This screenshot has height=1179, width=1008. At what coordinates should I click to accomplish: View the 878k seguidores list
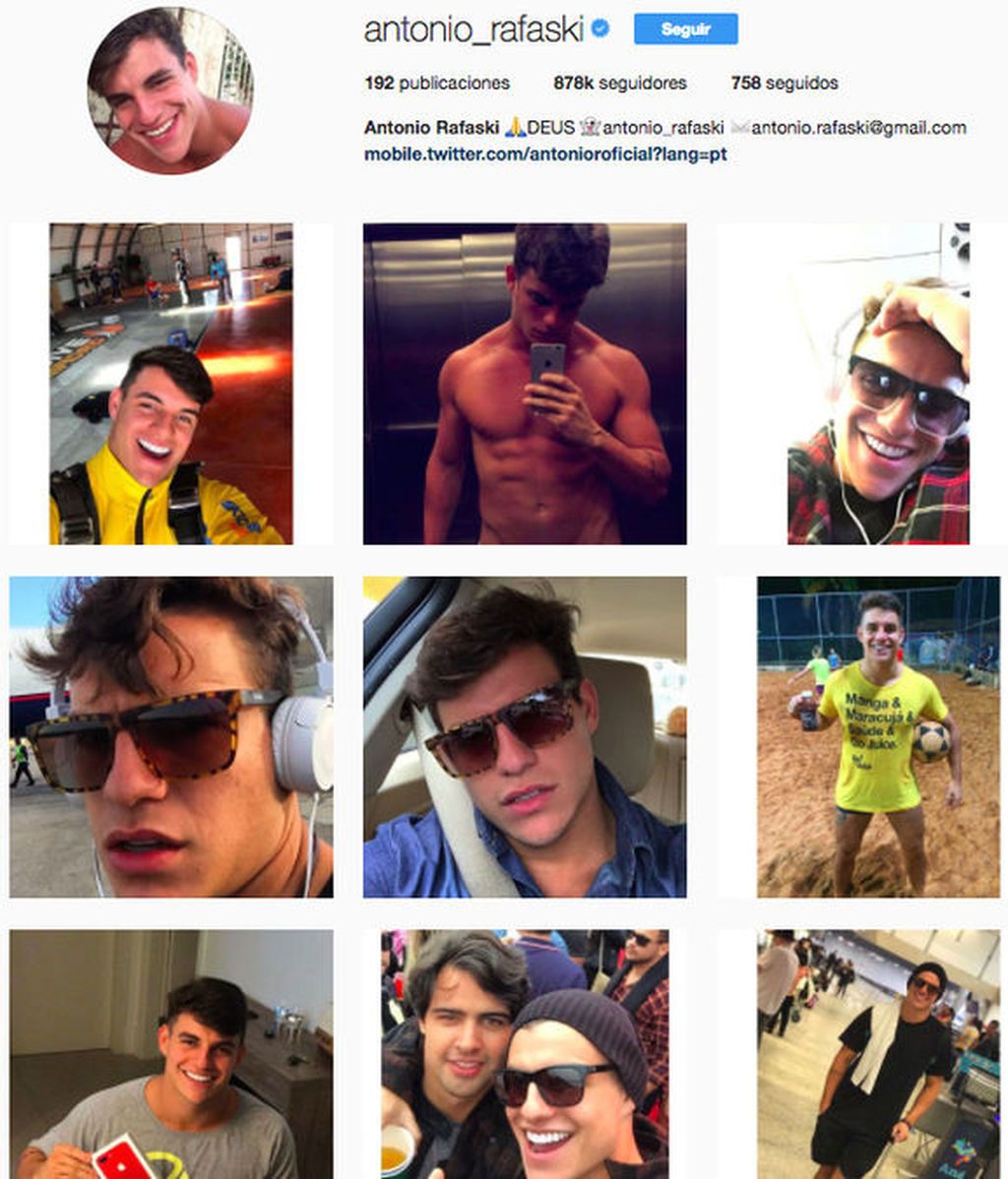(620, 84)
